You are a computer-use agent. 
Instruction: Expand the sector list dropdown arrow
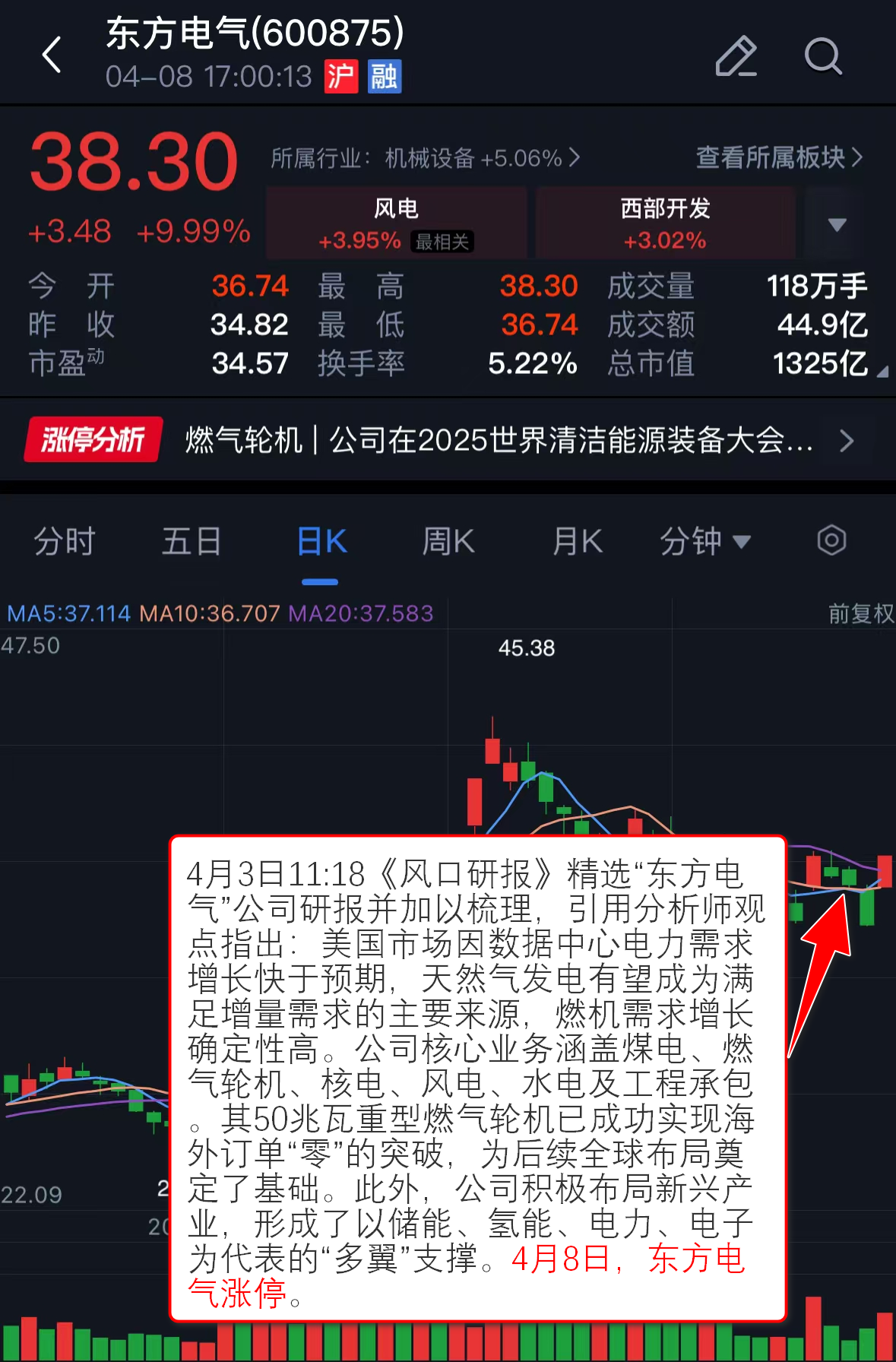837,224
